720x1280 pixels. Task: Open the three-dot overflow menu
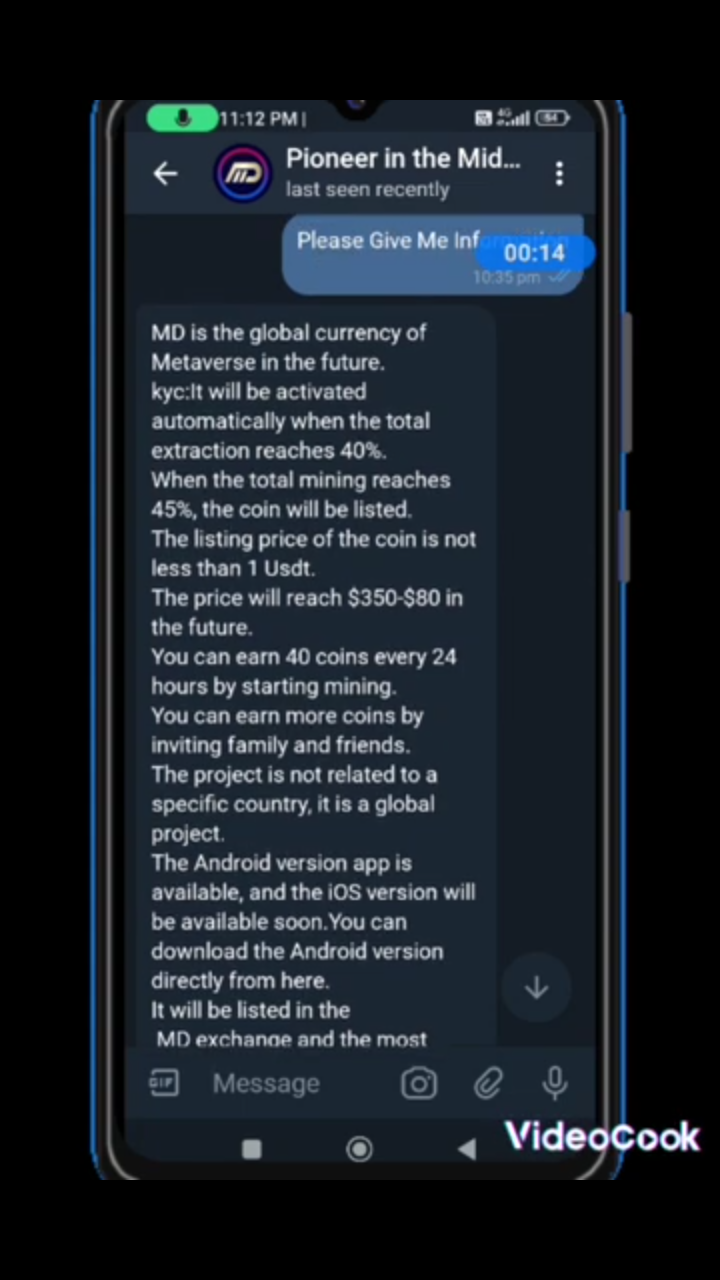point(559,173)
